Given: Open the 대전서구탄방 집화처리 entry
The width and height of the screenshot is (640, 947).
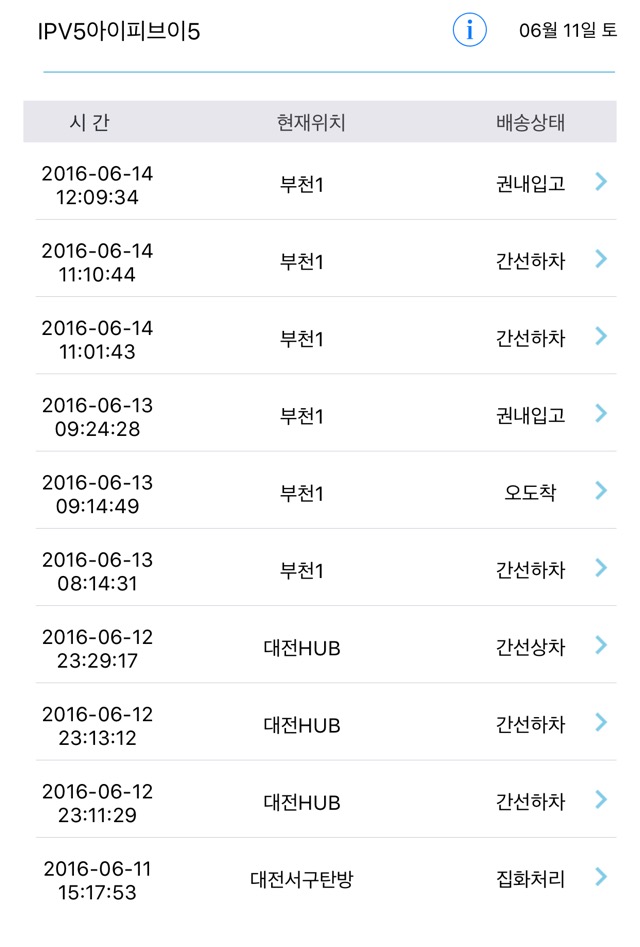Looking at the screenshot, I should pyautogui.click(x=320, y=879).
